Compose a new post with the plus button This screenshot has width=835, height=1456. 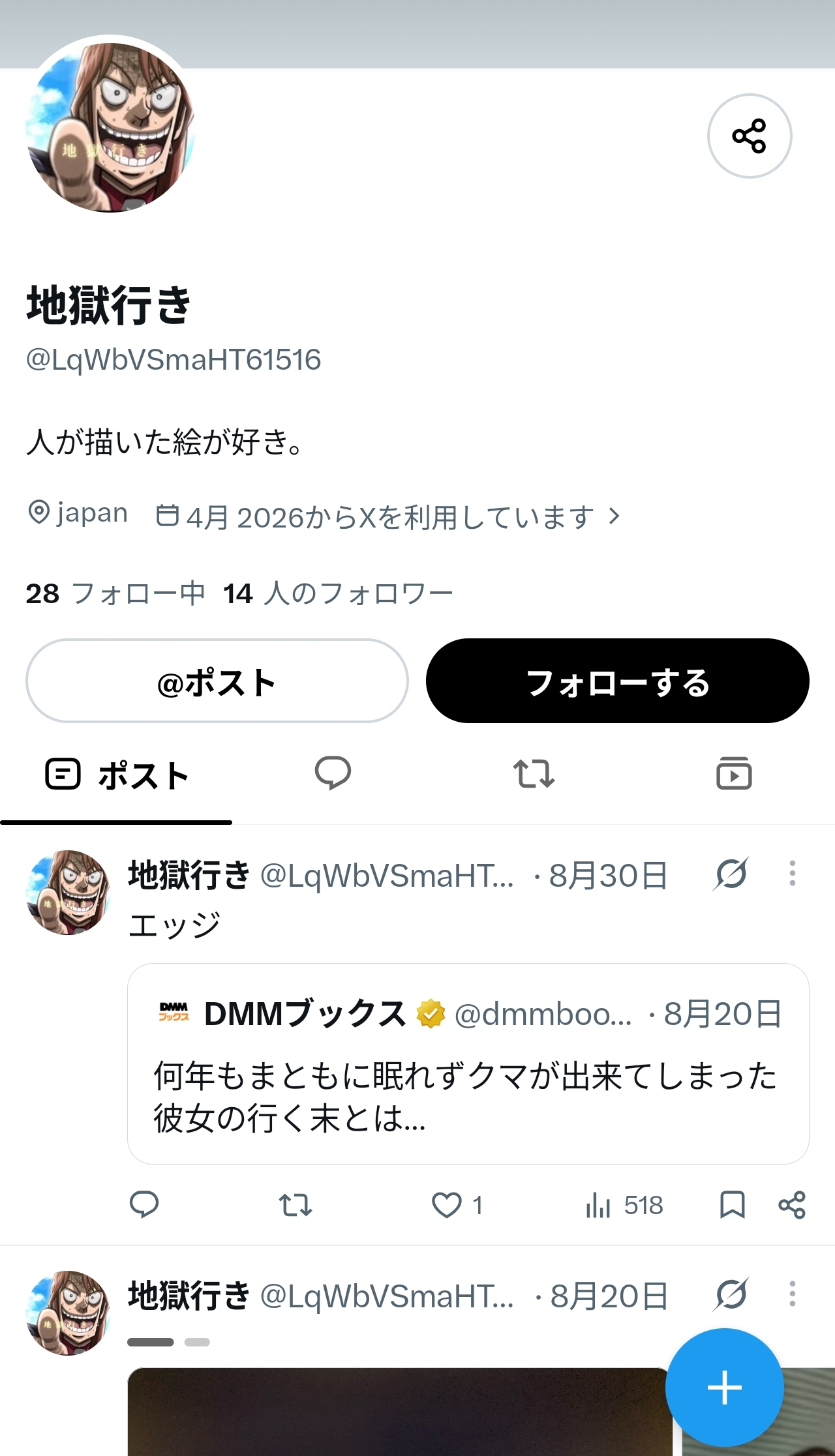[724, 1387]
